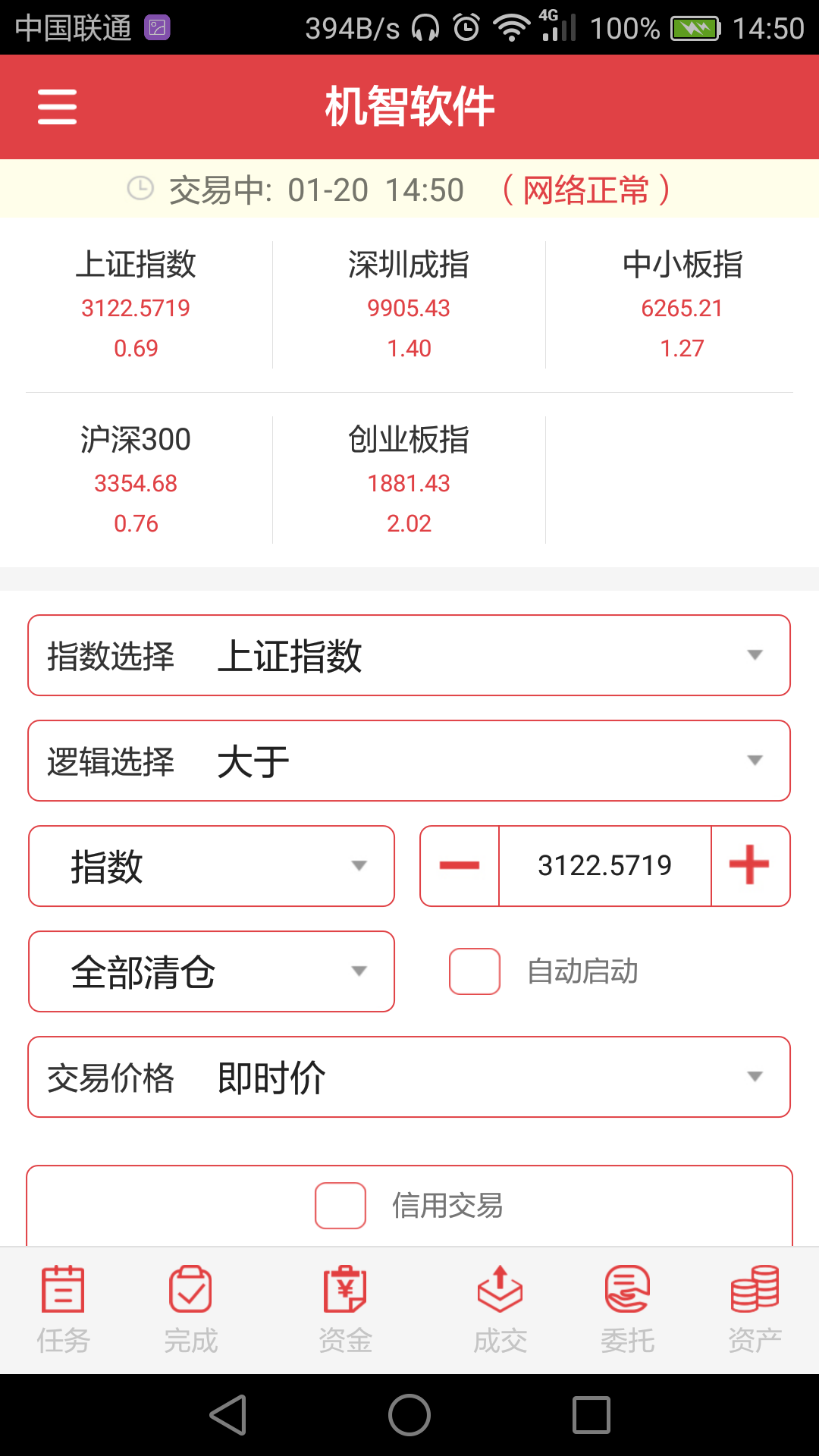Screen dimensions: 819x1456
Task: Open the 指数 type dropdown
Action: click(212, 866)
